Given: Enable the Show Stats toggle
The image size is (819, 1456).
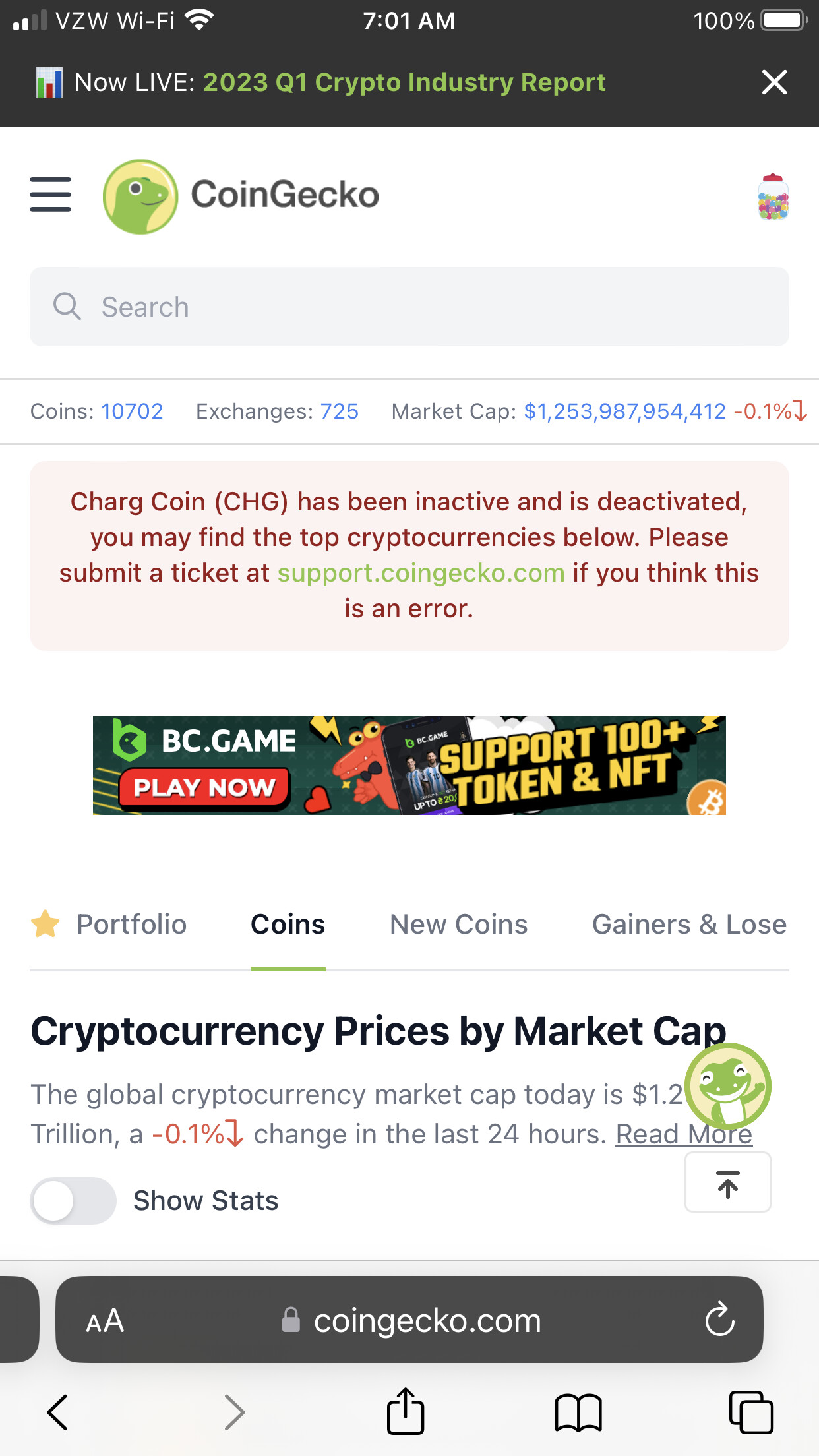Looking at the screenshot, I should [73, 1201].
